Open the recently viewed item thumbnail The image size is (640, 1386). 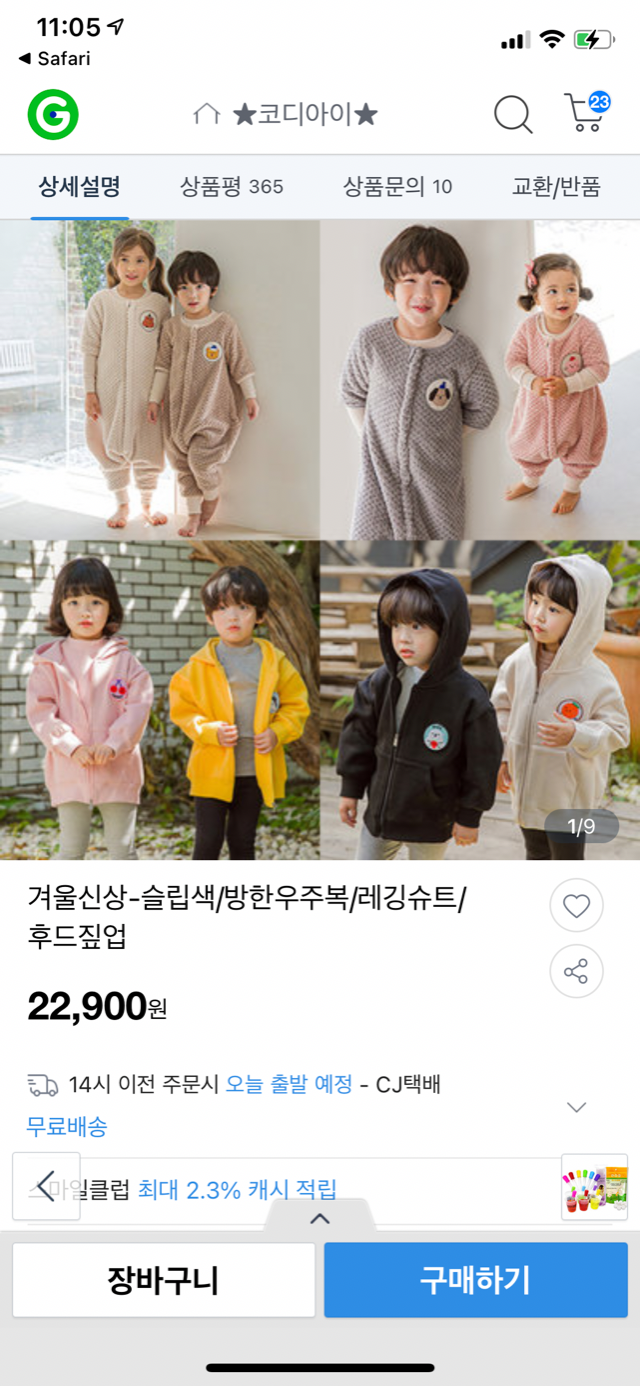594,1187
